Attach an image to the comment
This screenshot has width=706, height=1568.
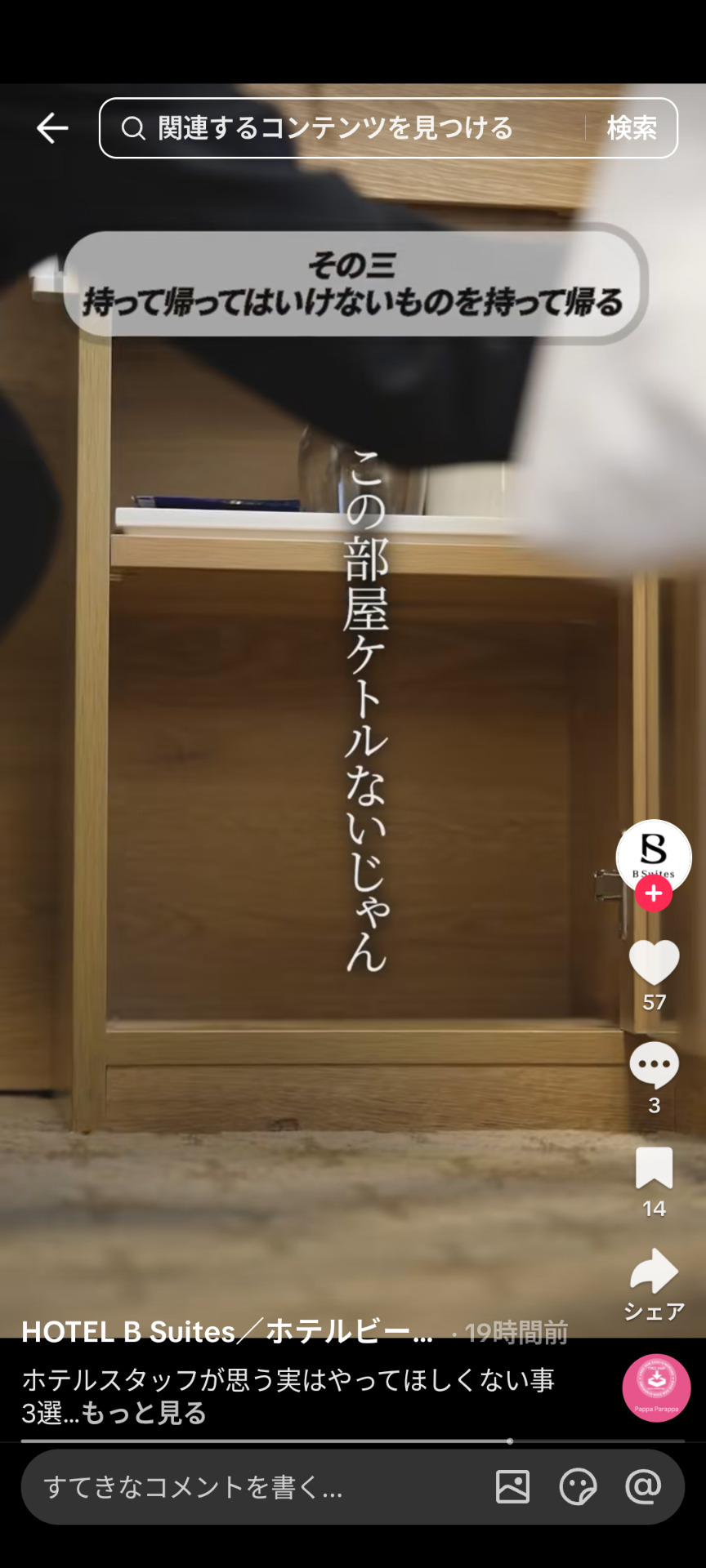coord(512,1486)
